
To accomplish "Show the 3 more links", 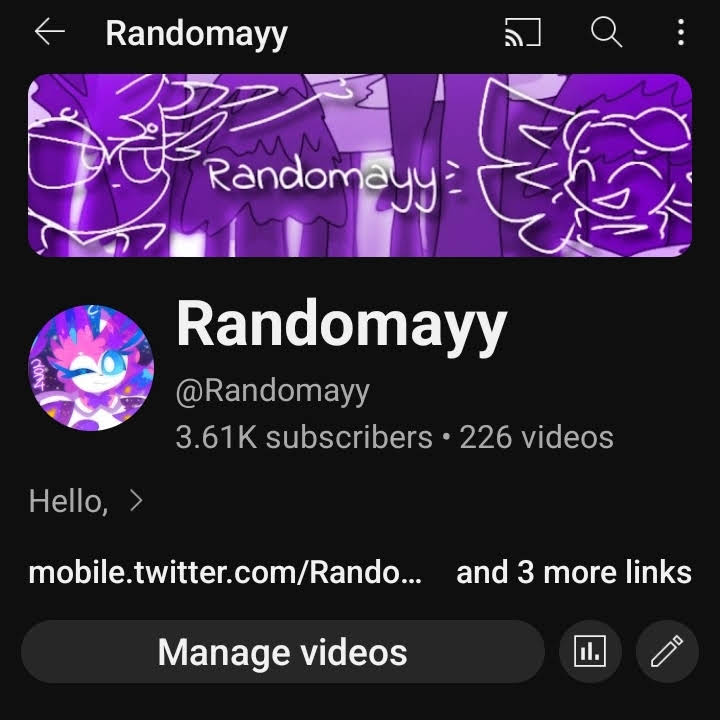I will pyautogui.click(x=574, y=572).
